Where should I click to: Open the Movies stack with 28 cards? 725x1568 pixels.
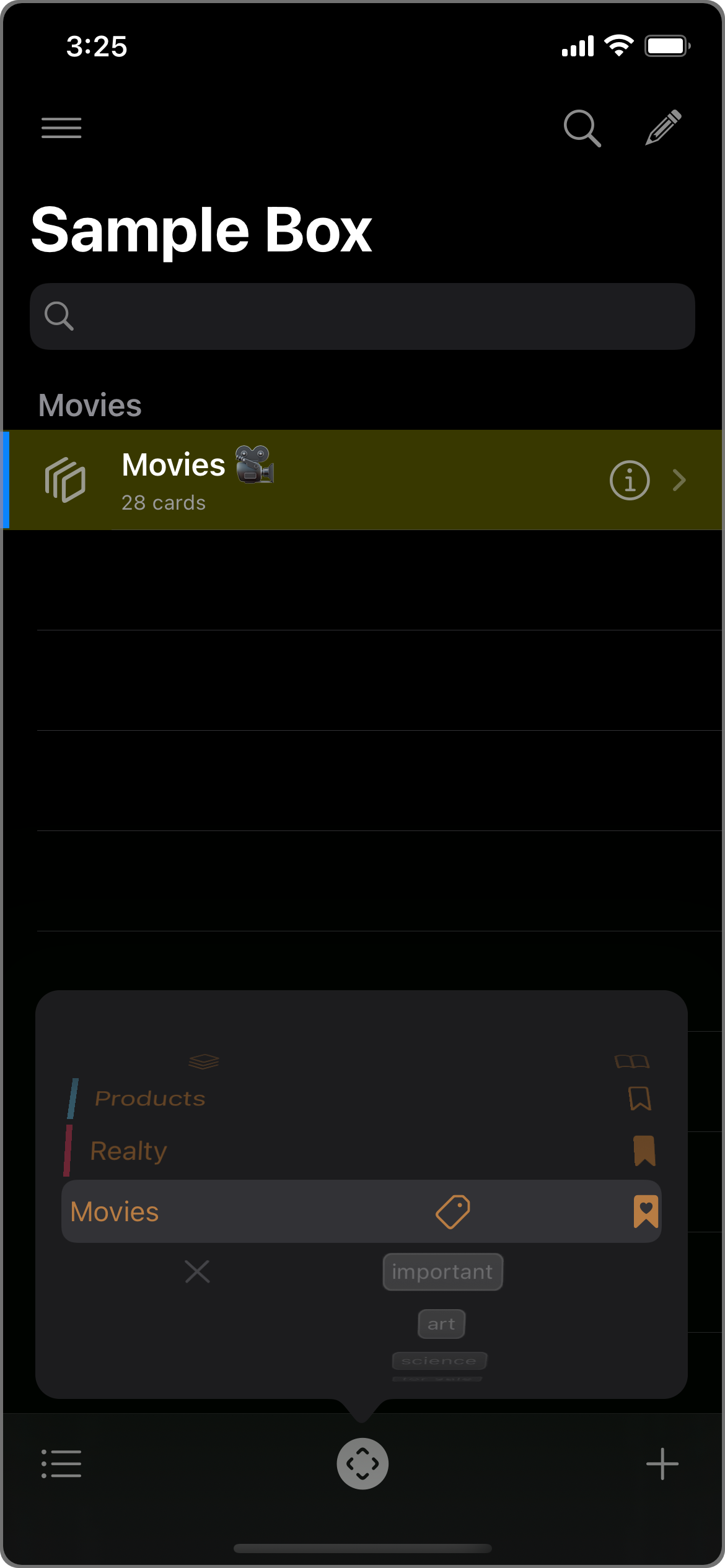click(310, 480)
